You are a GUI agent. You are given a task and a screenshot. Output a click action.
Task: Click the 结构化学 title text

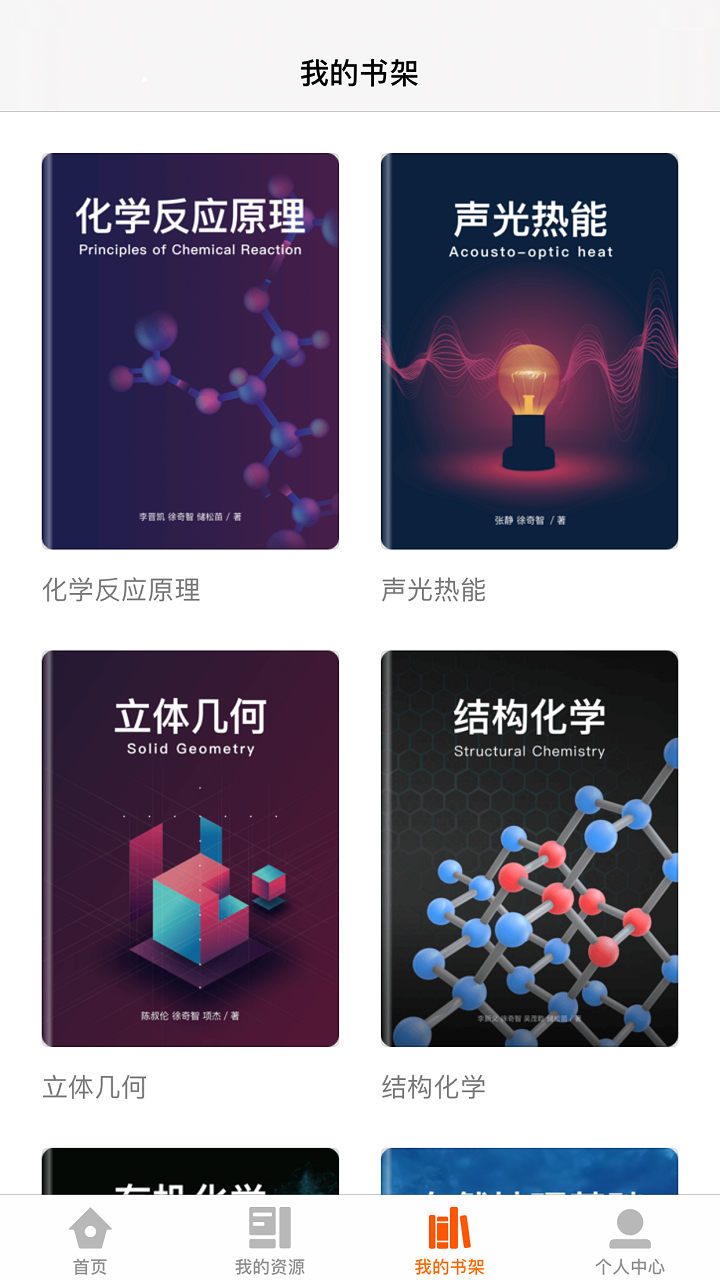coord(434,1087)
